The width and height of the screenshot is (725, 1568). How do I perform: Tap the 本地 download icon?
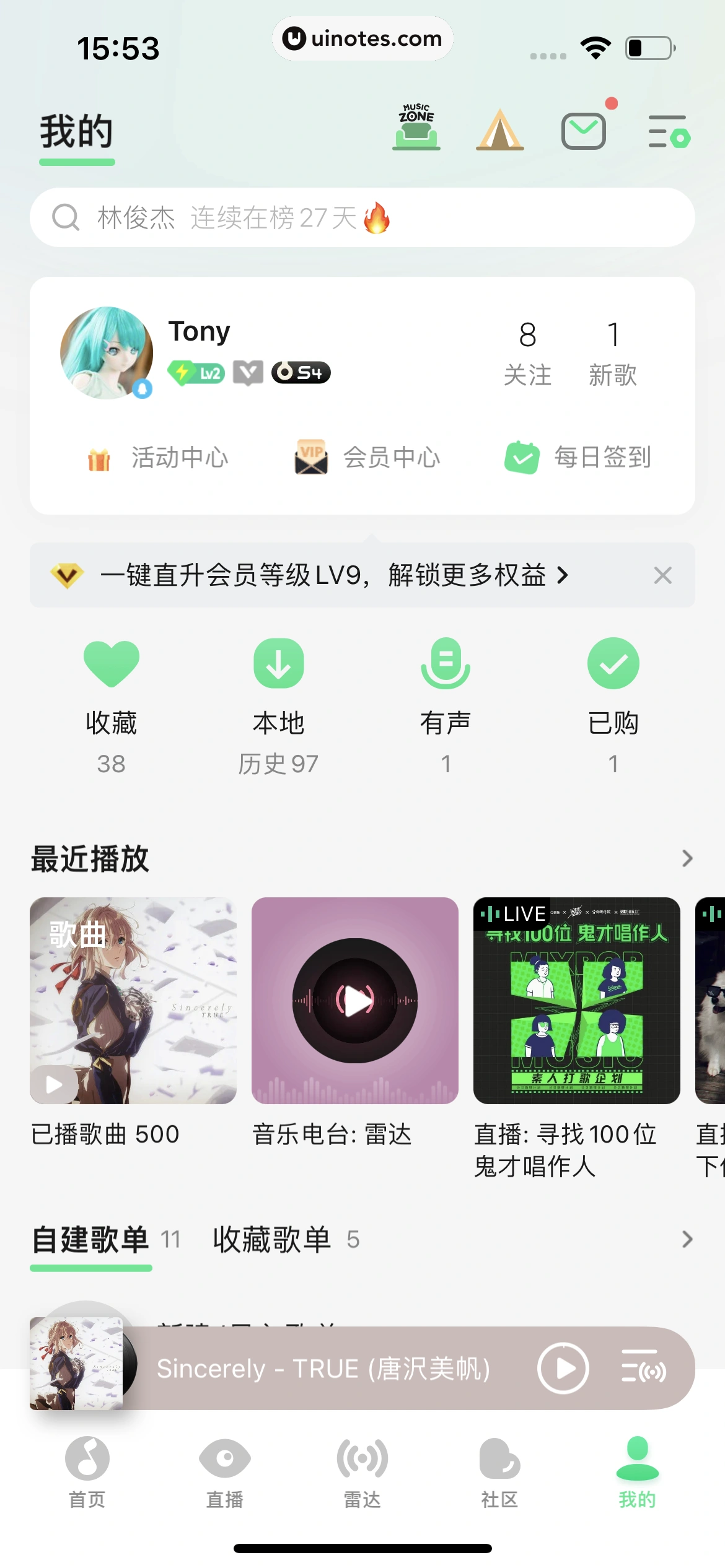[279, 662]
